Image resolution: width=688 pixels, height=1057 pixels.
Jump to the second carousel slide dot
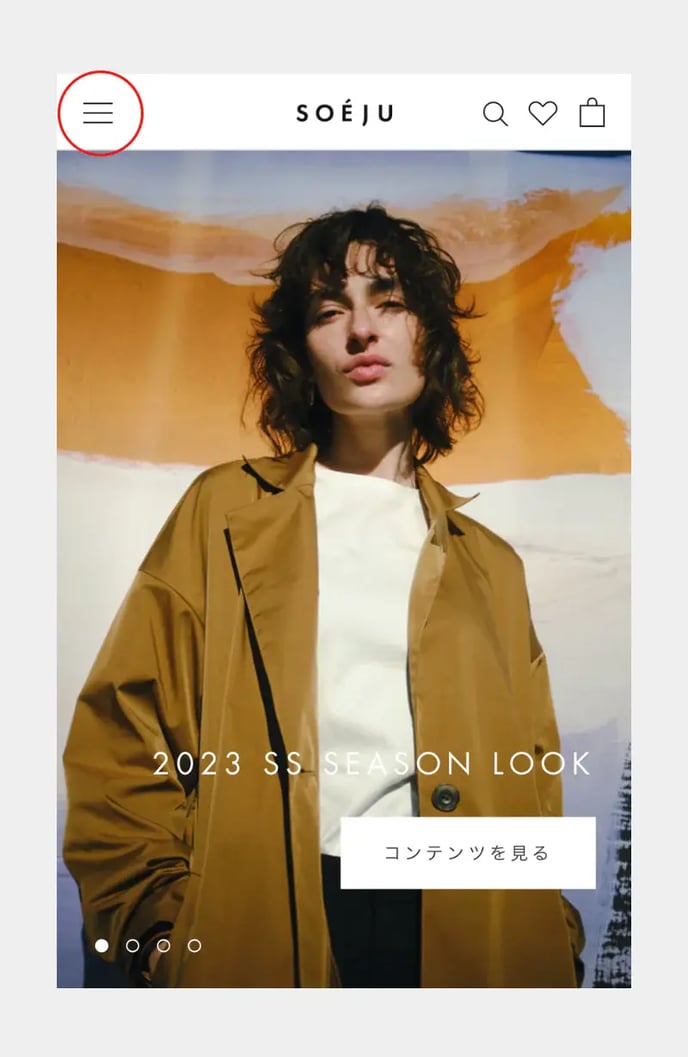click(x=133, y=945)
